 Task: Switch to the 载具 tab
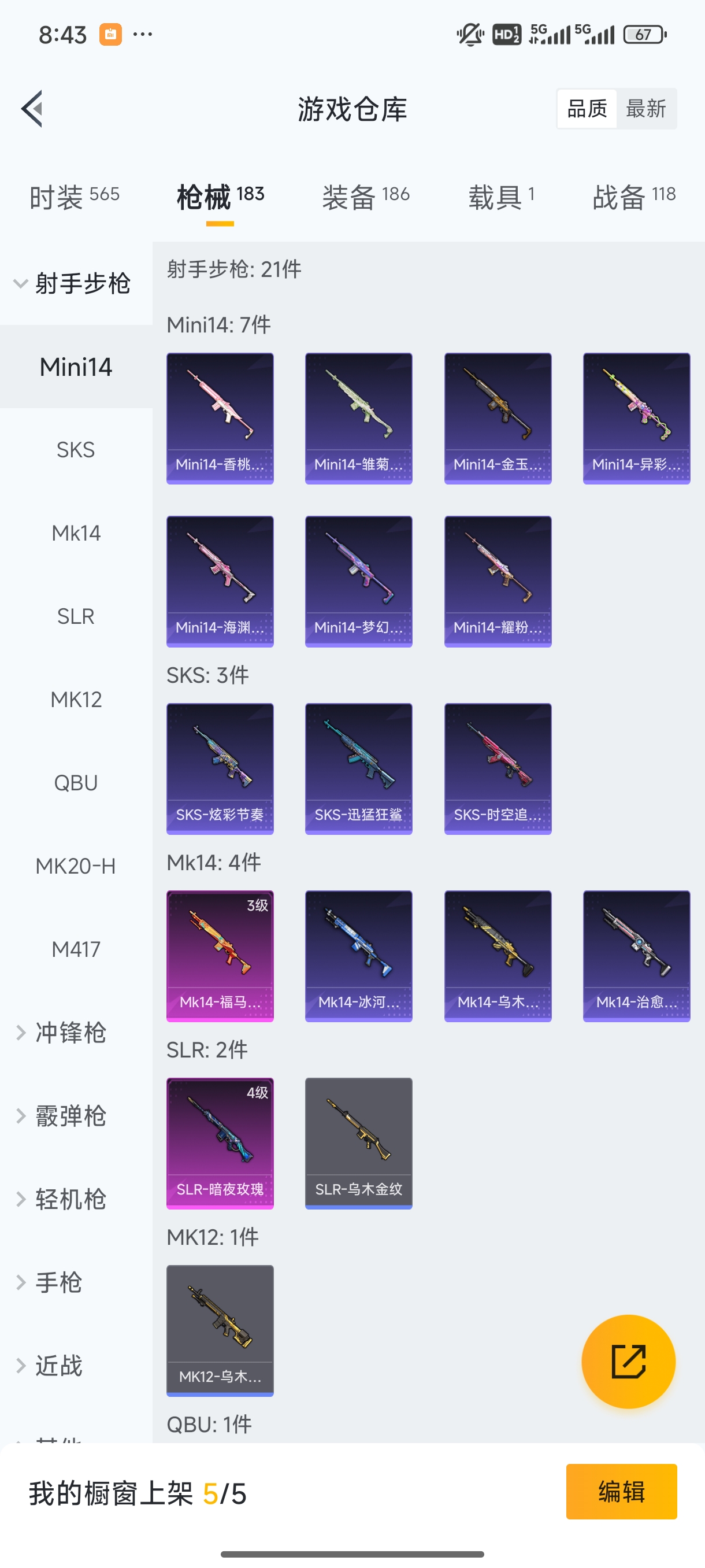pos(501,197)
